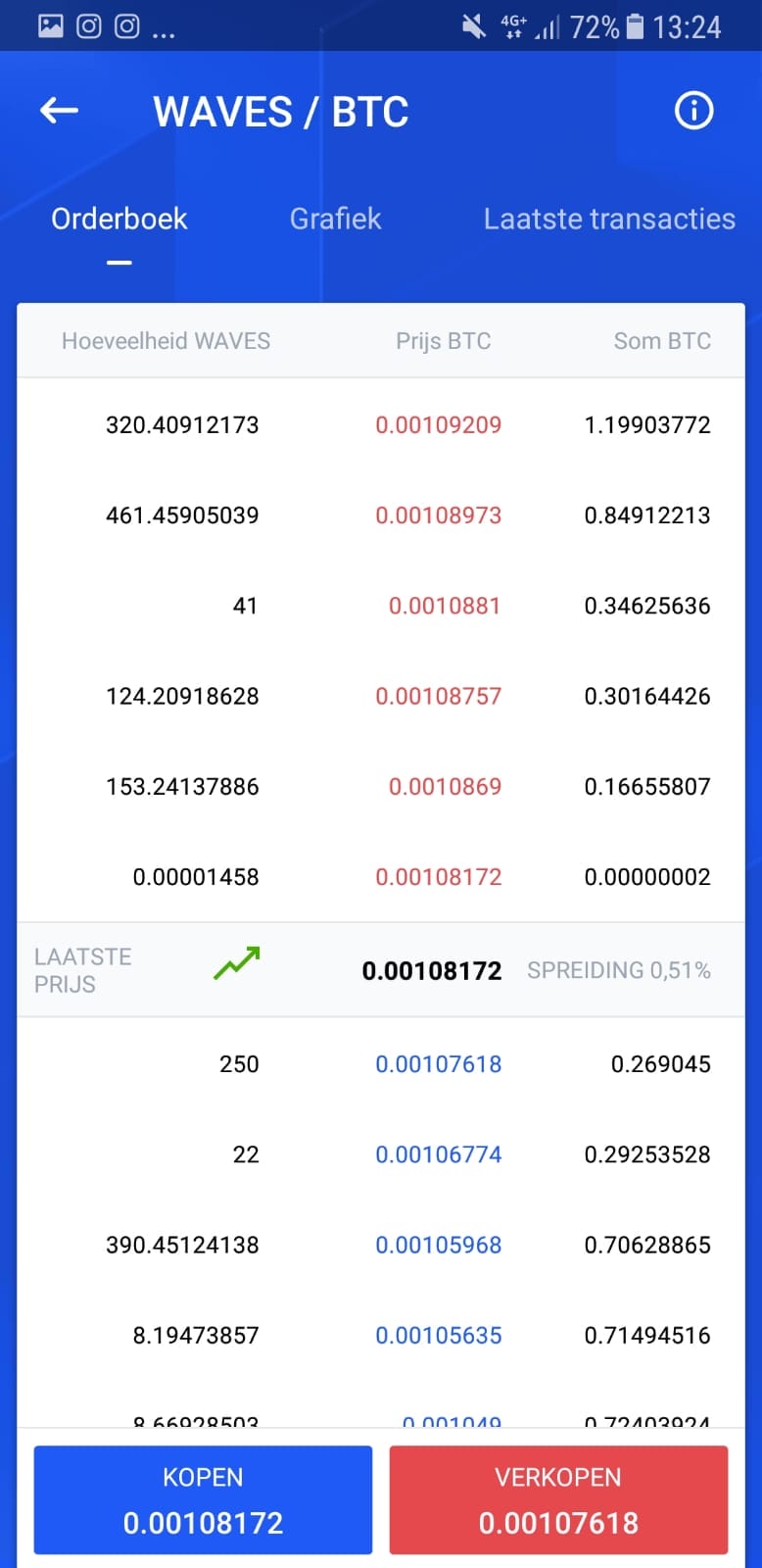
Task: Select the sell order priced 0.00108757
Action: [x=381, y=696]
